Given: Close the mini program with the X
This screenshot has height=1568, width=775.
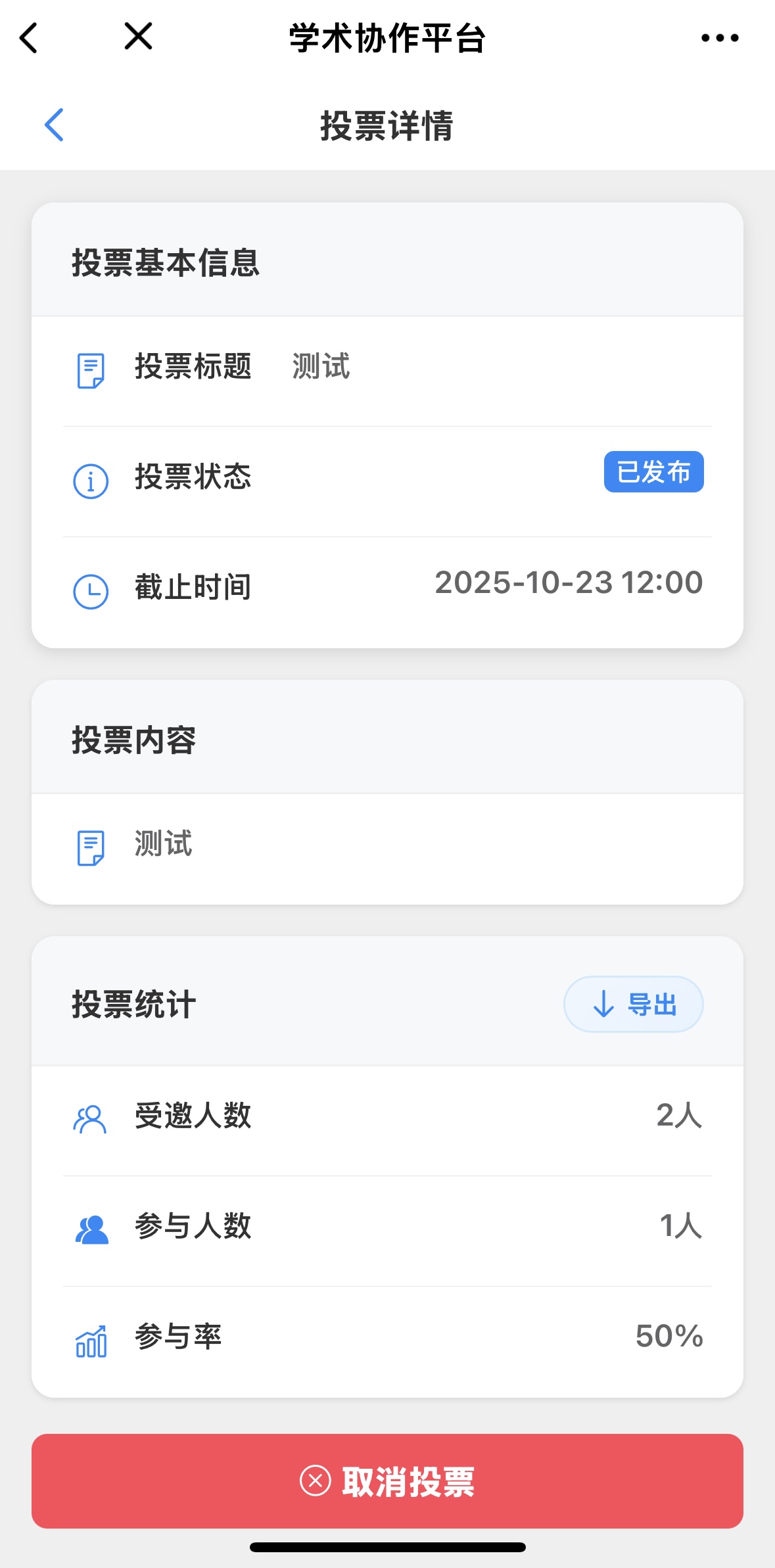Looking at the screenshot, I should tap(138, 36).
